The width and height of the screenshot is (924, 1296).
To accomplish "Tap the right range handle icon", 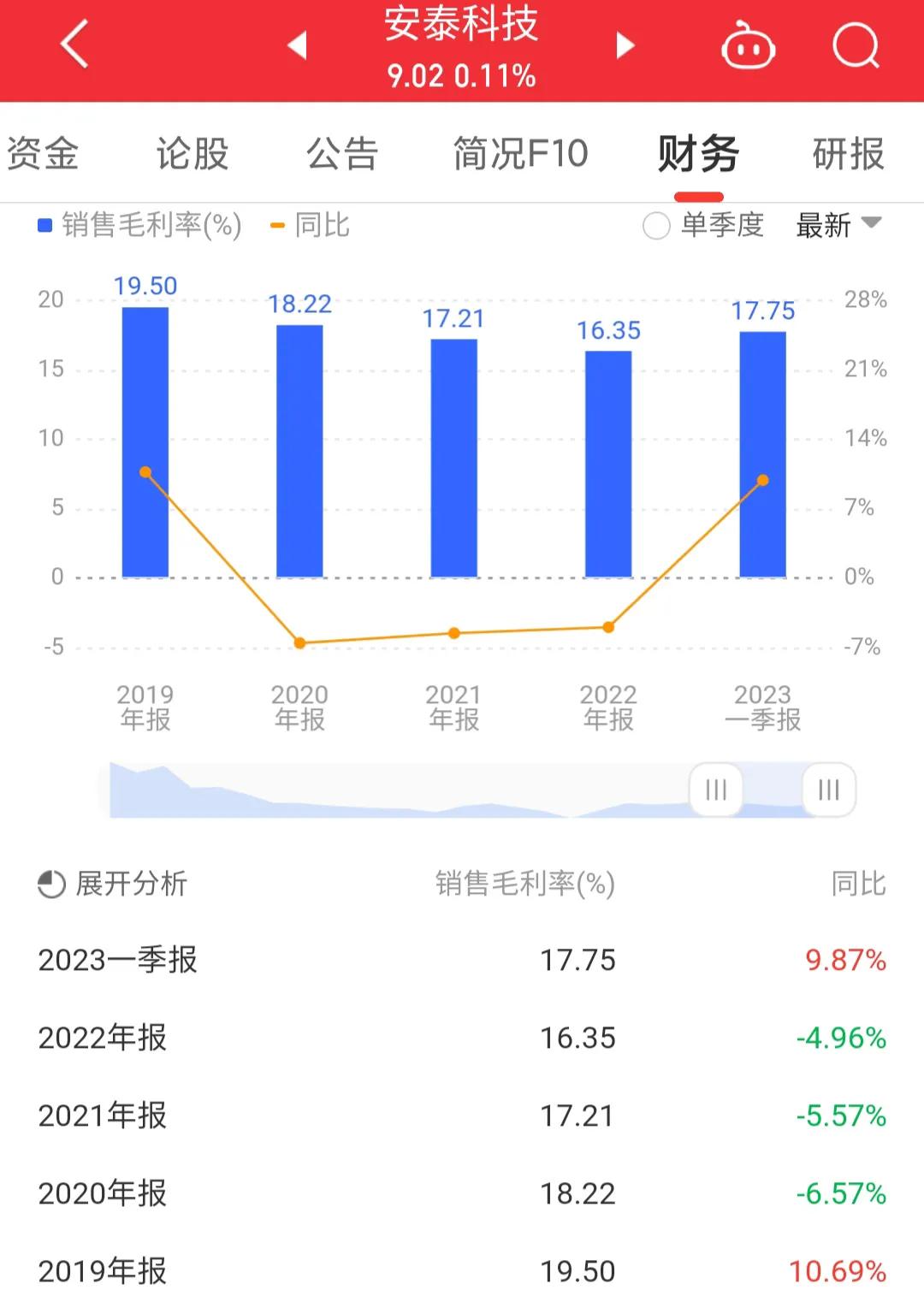I will coord(827,790).
